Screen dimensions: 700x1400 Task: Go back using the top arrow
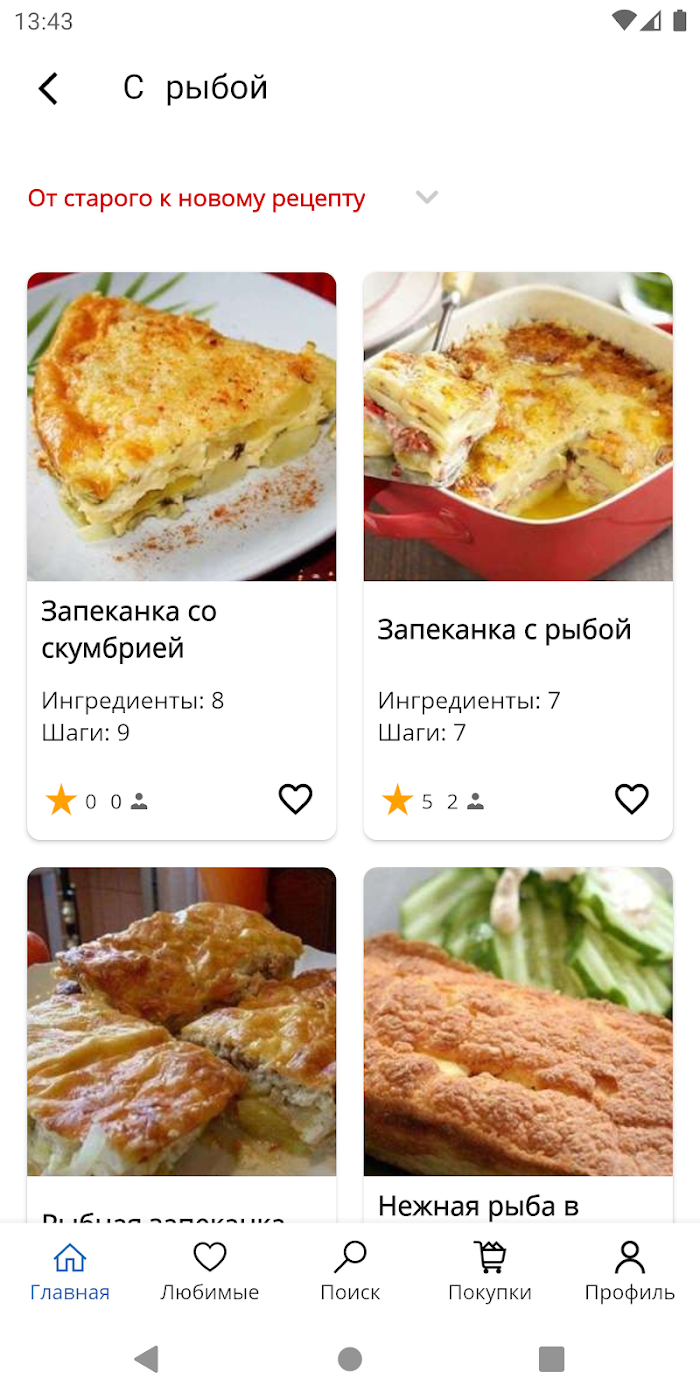[48, 88]
